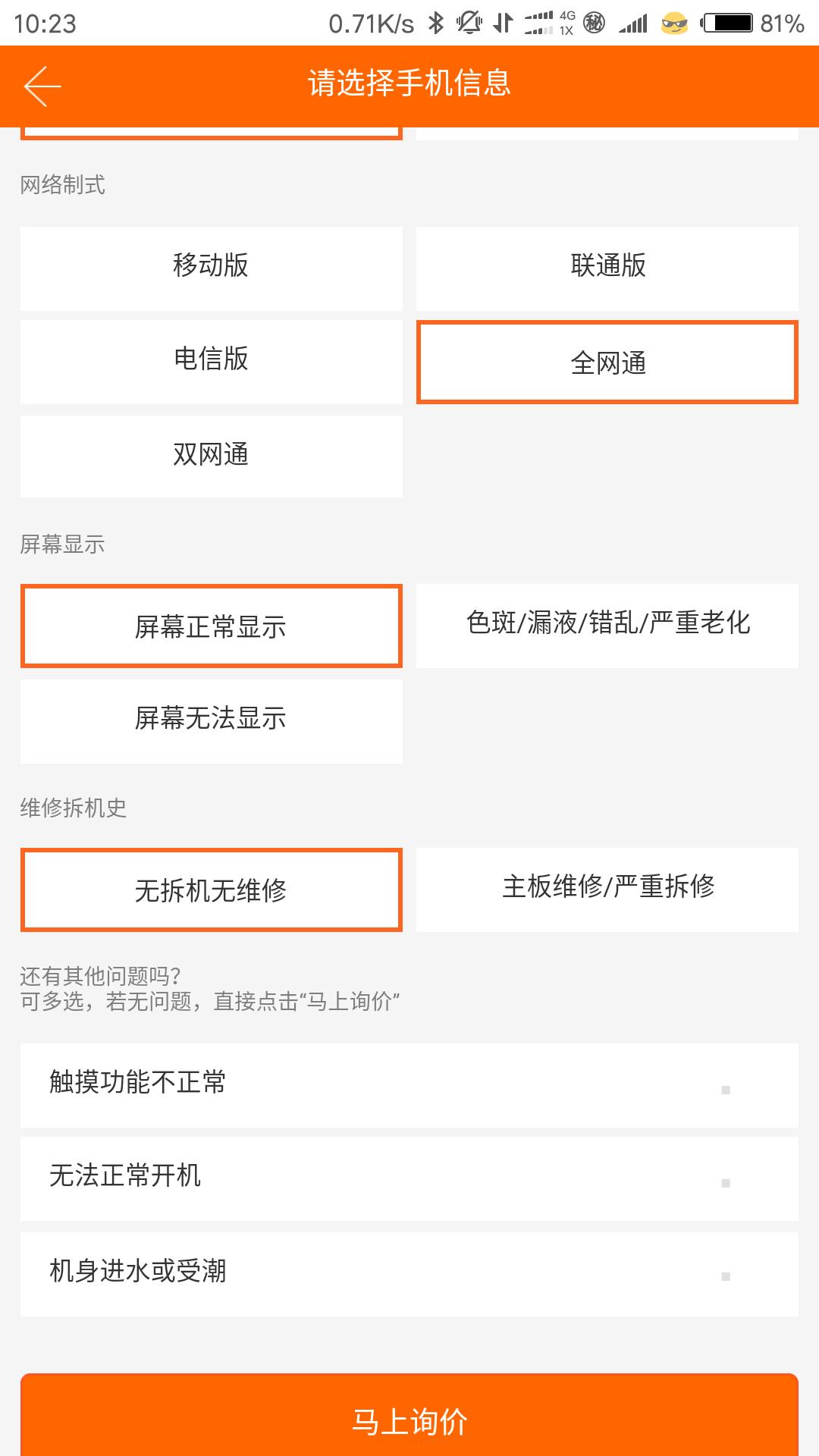Screen dimensions: 819x1456
Task: Select 无拆机无维修 repair history option
Action: (x=211, y=889)
